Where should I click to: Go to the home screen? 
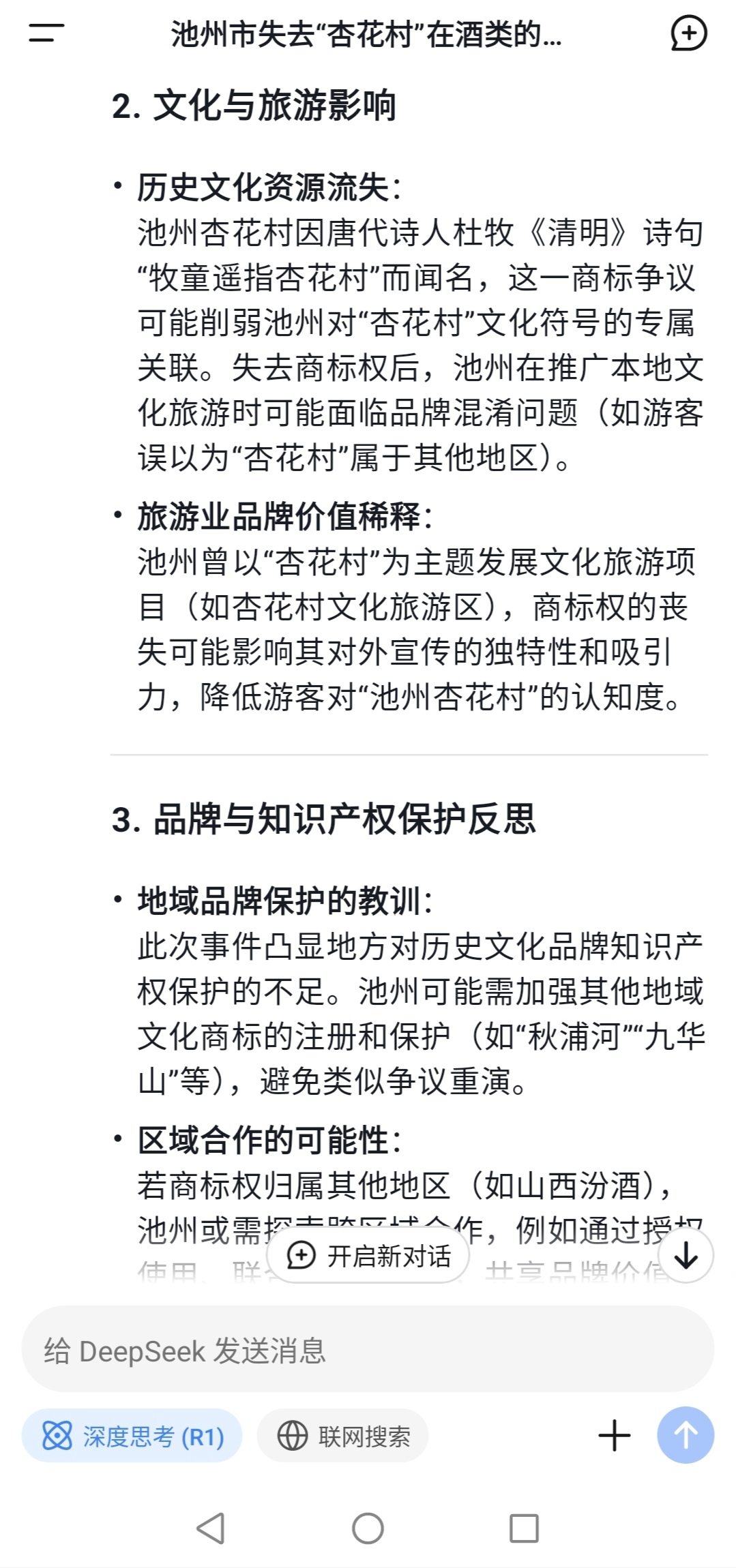pyautogui.click(x=368, y=1528)
